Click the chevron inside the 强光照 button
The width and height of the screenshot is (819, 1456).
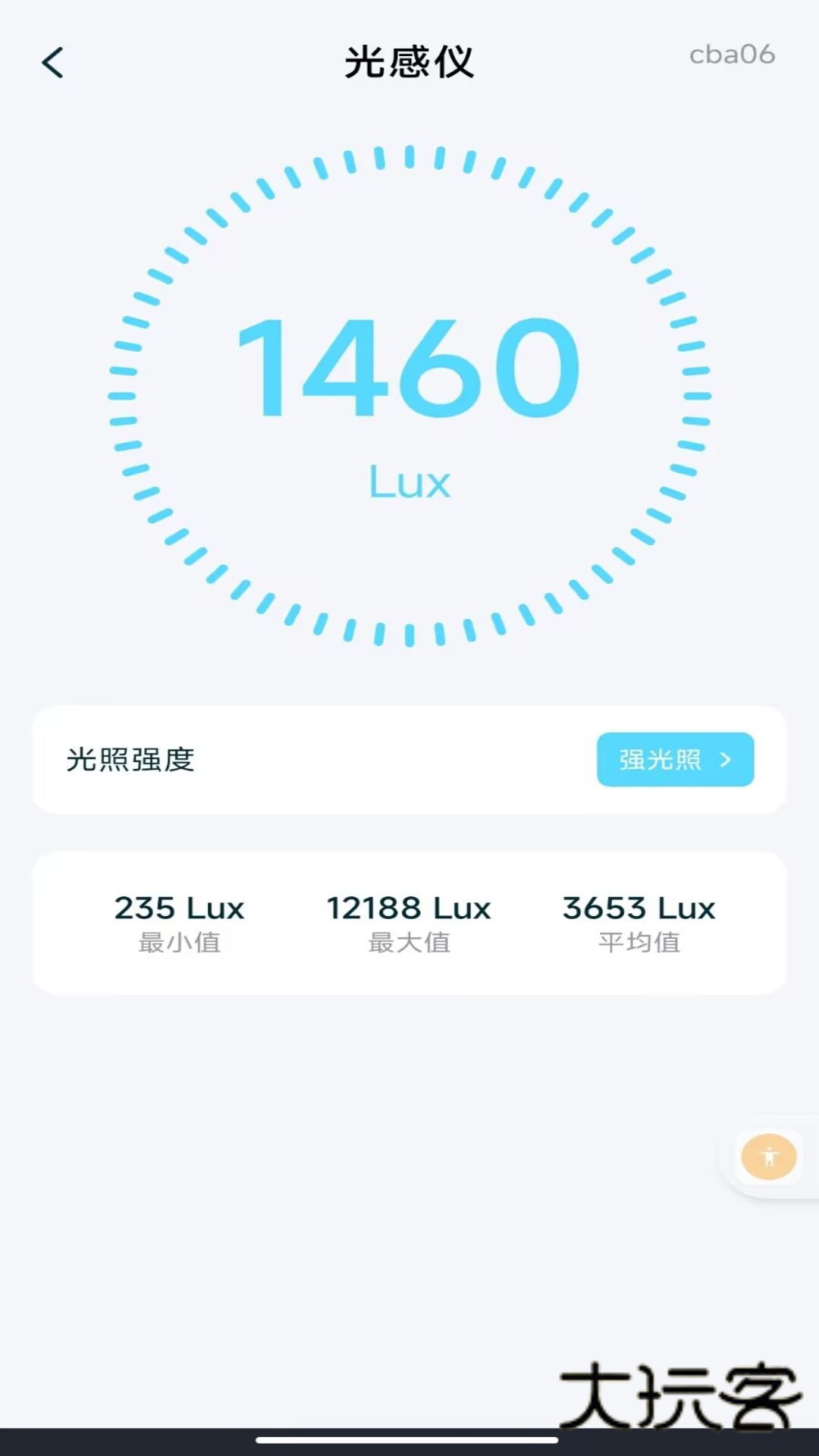coord(726,760)
